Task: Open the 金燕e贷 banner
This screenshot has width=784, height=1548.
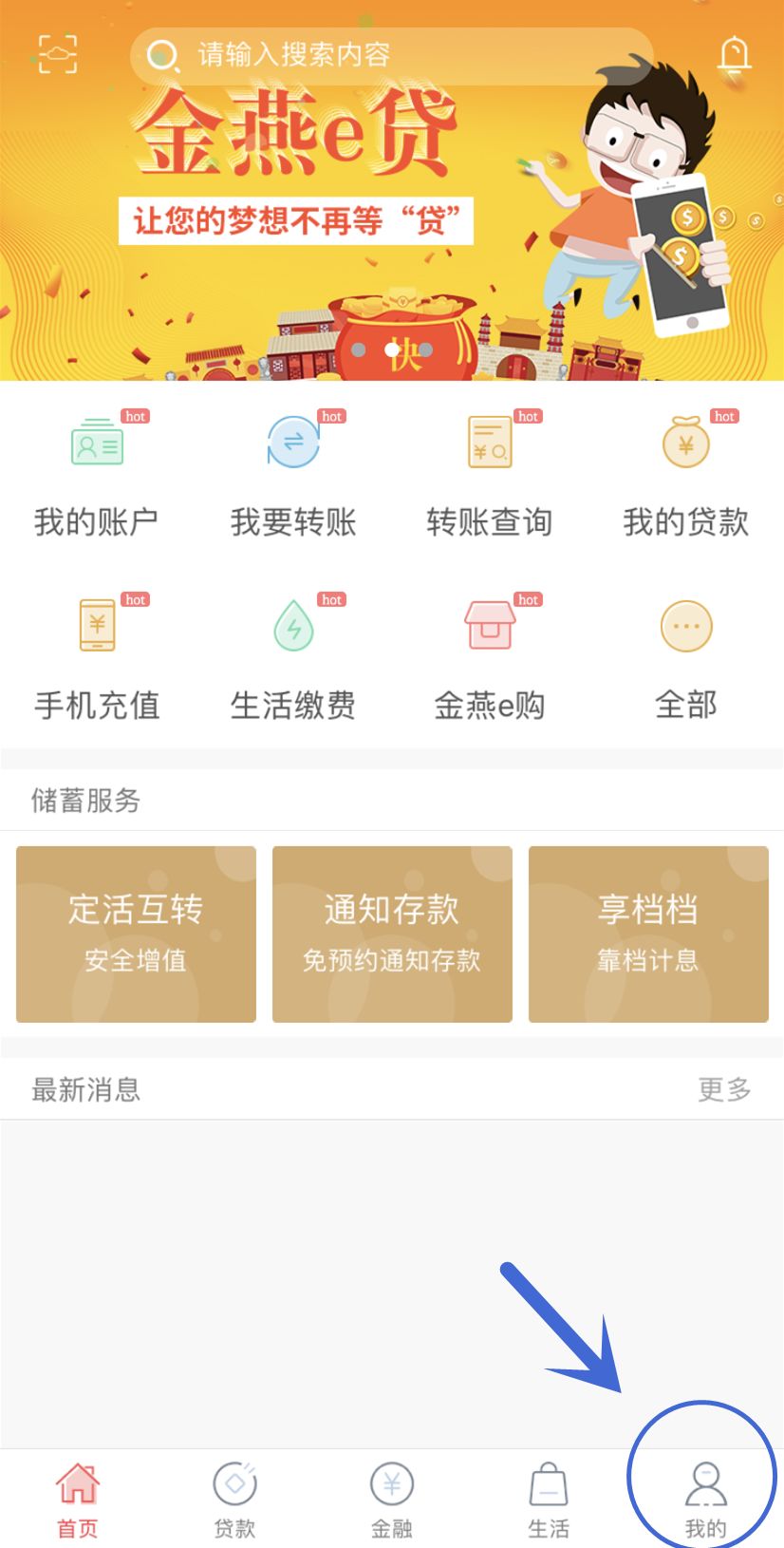Action: pos(392,218)
